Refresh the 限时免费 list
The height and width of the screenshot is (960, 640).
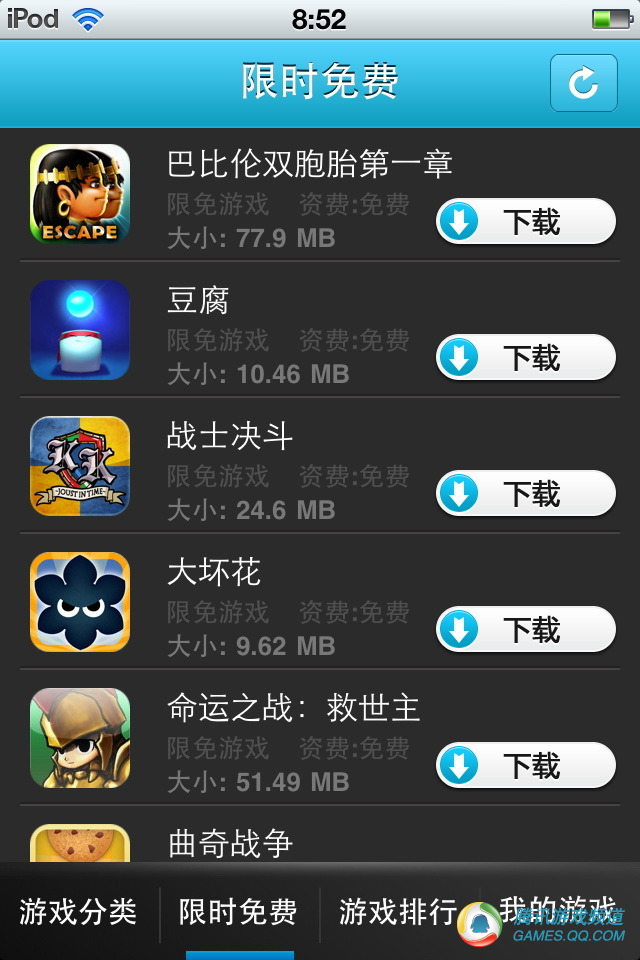click(x=583, y=83)
